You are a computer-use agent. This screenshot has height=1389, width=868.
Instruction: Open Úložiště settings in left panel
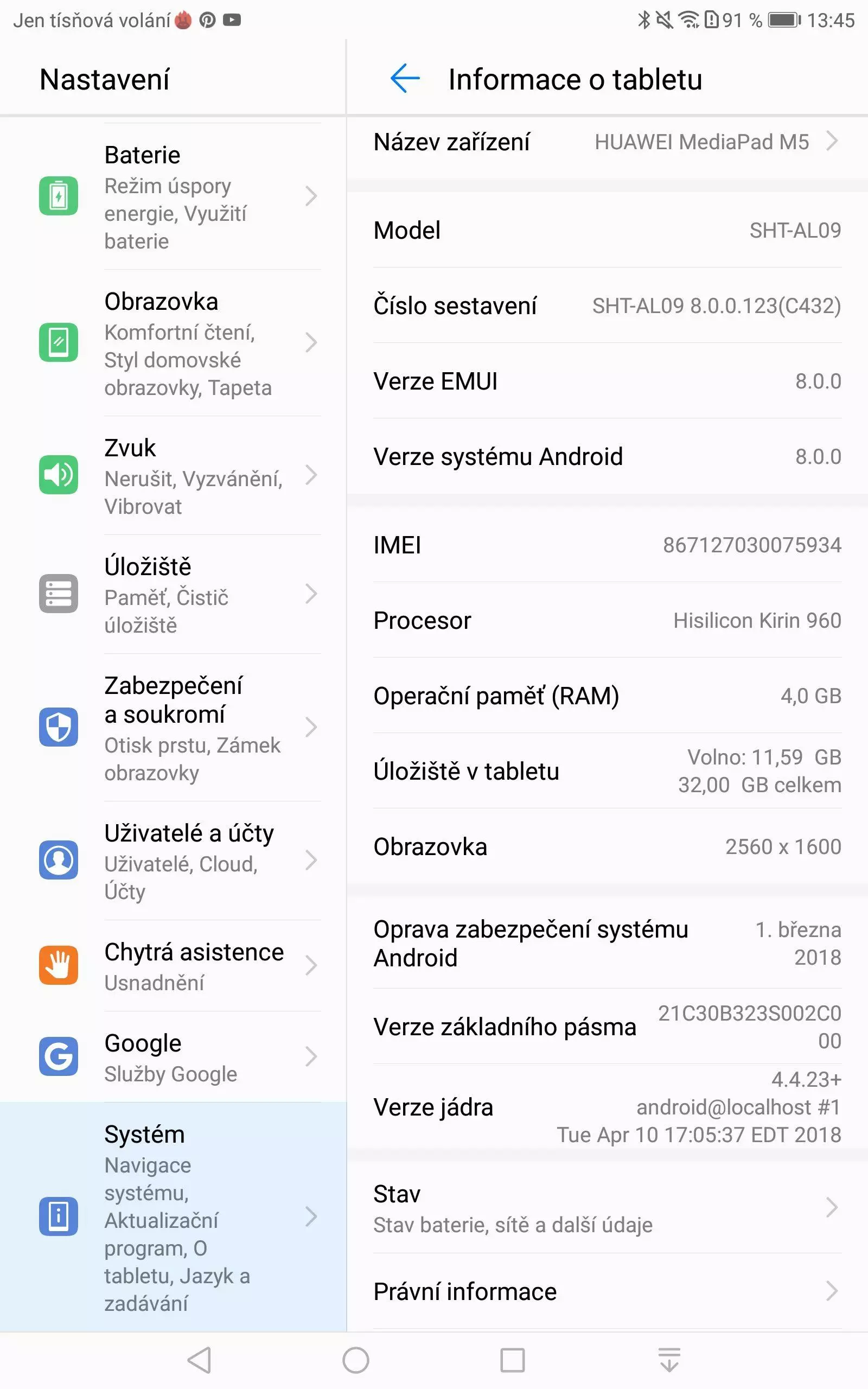[x=174, y=594]
